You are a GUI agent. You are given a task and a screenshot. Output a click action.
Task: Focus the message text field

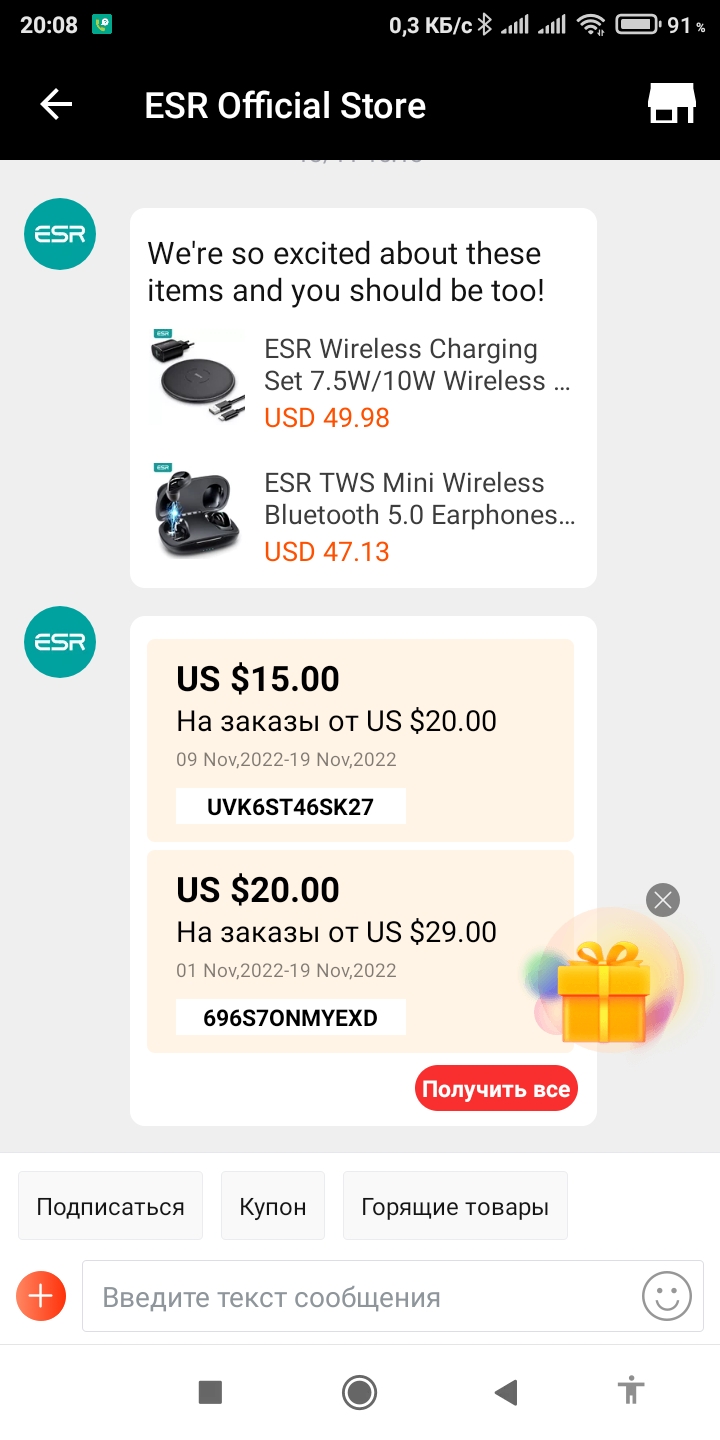click(360, 1297)
